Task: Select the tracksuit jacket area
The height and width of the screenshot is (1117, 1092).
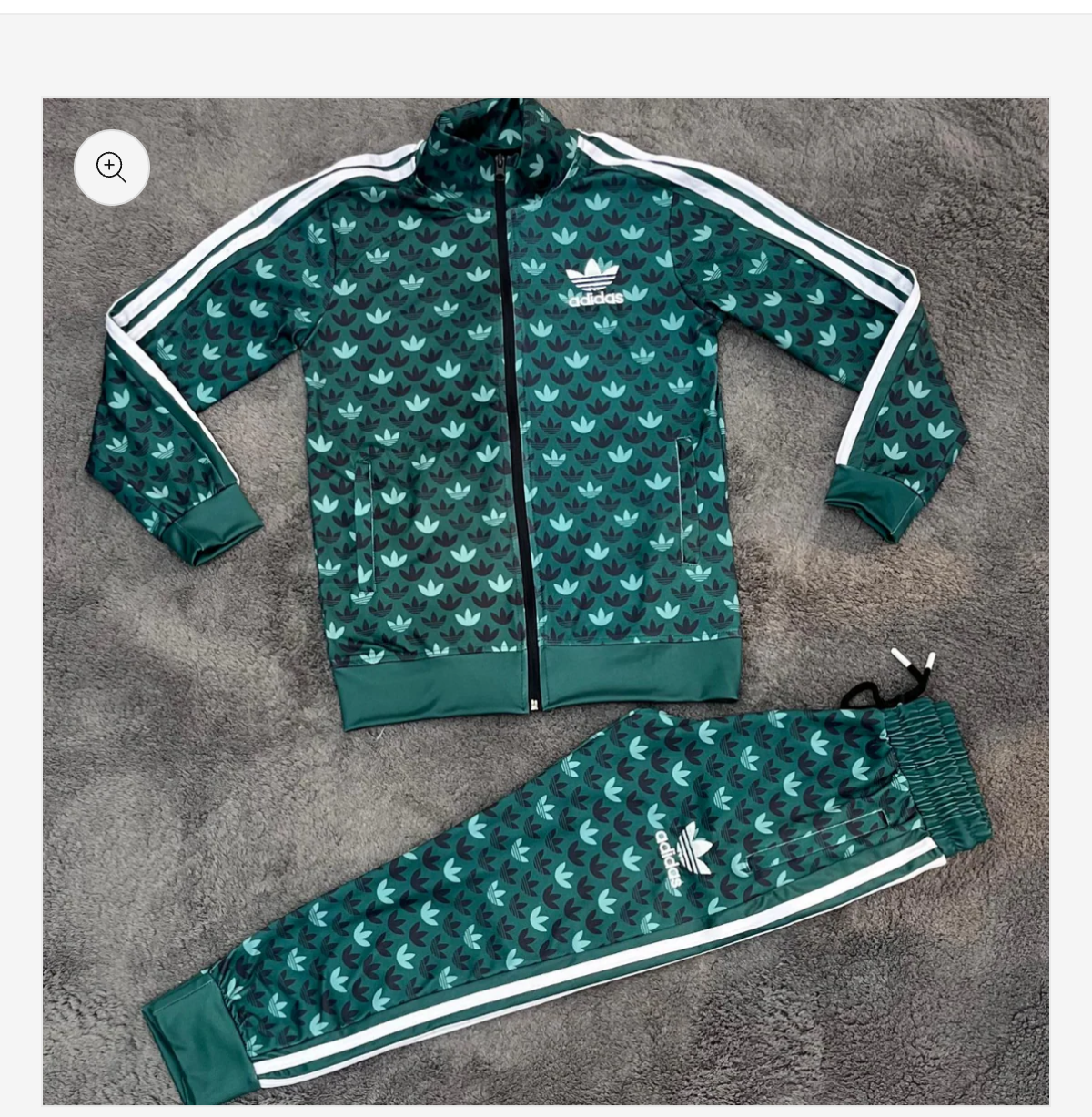Action: pyautogui.click(x=528, y=410)
